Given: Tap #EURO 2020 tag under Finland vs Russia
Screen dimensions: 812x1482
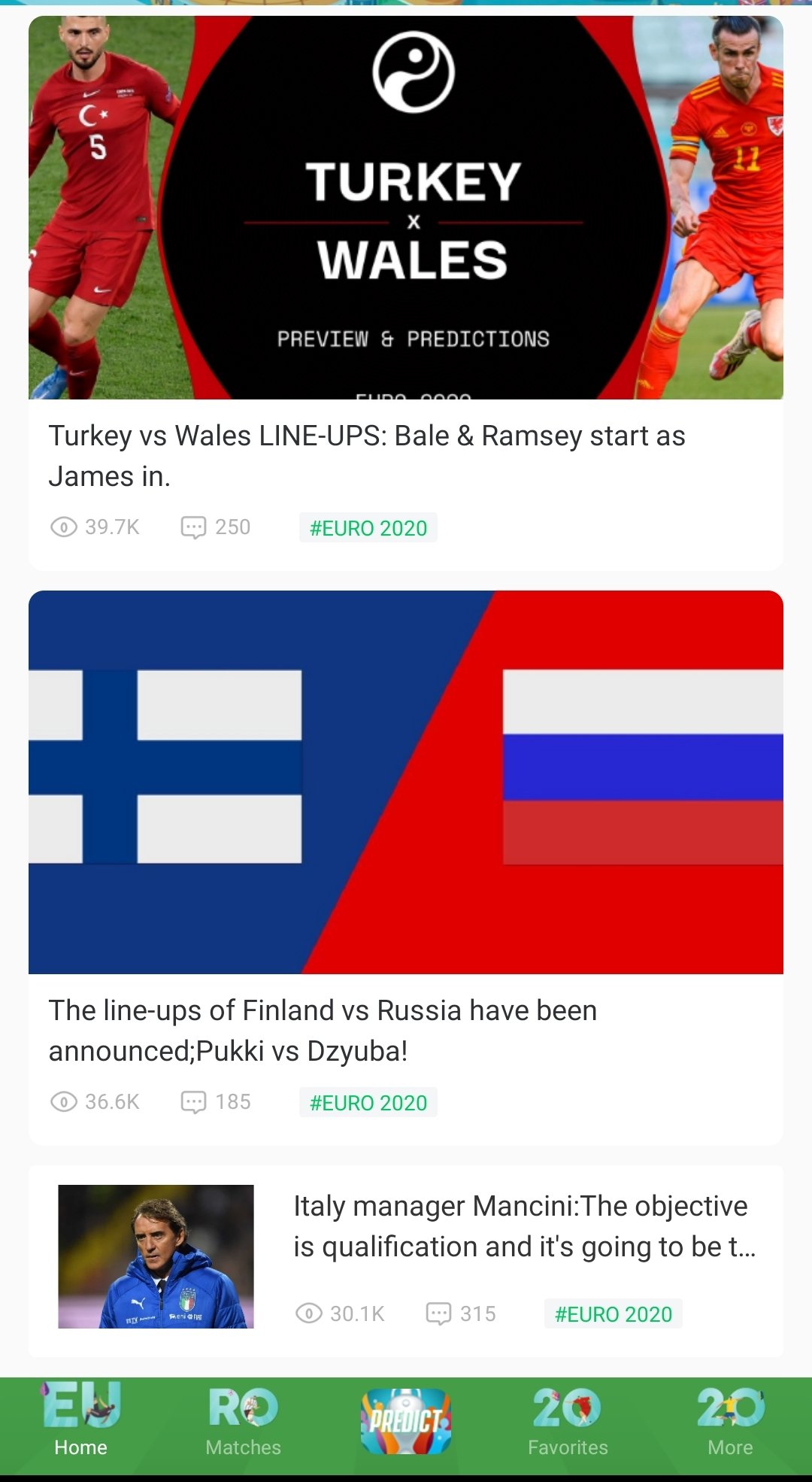Looking at the screenshot, I should coord(368,1103).
